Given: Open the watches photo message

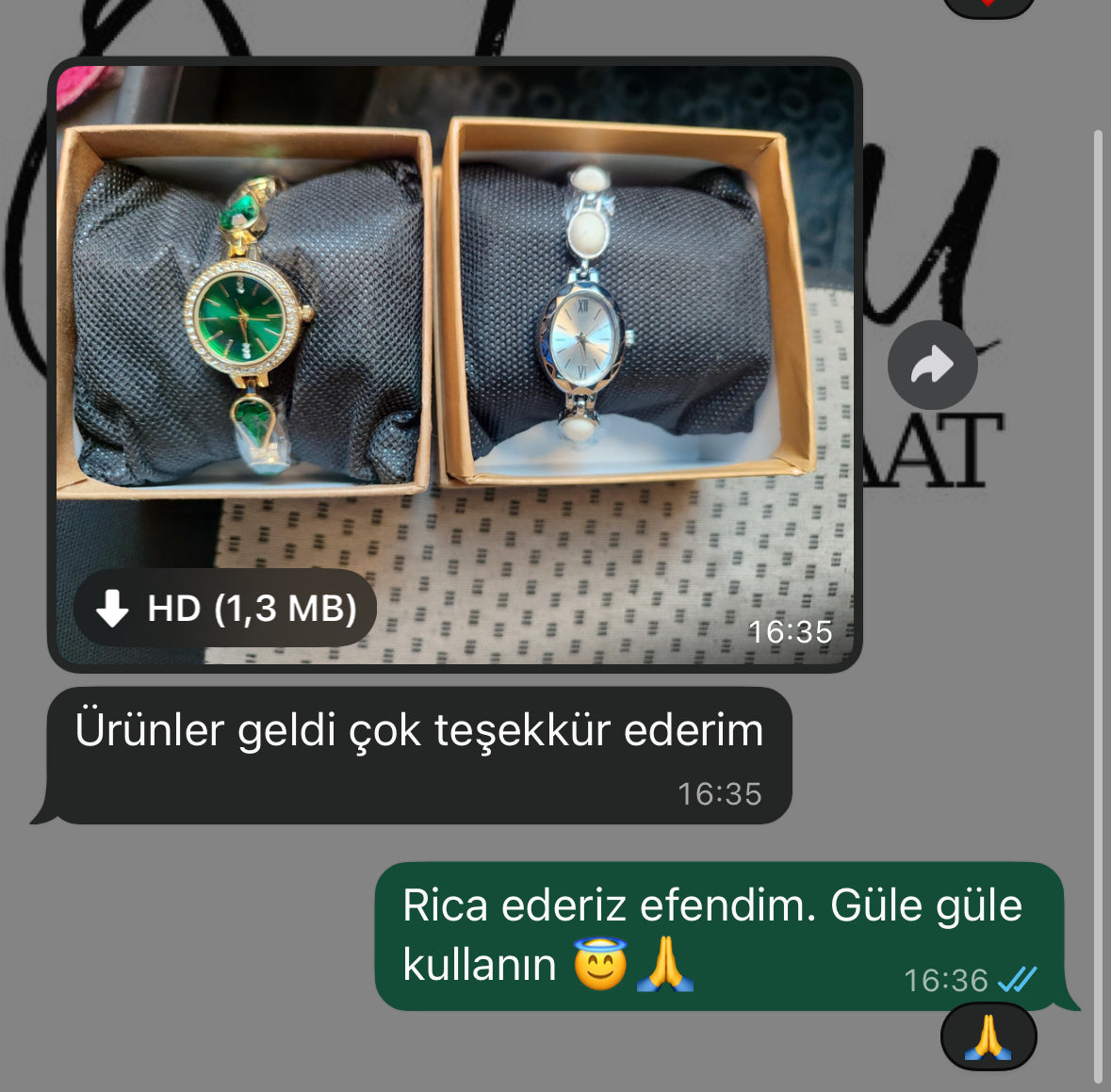Looking at the screenshot, I should (x=454, y=311).
